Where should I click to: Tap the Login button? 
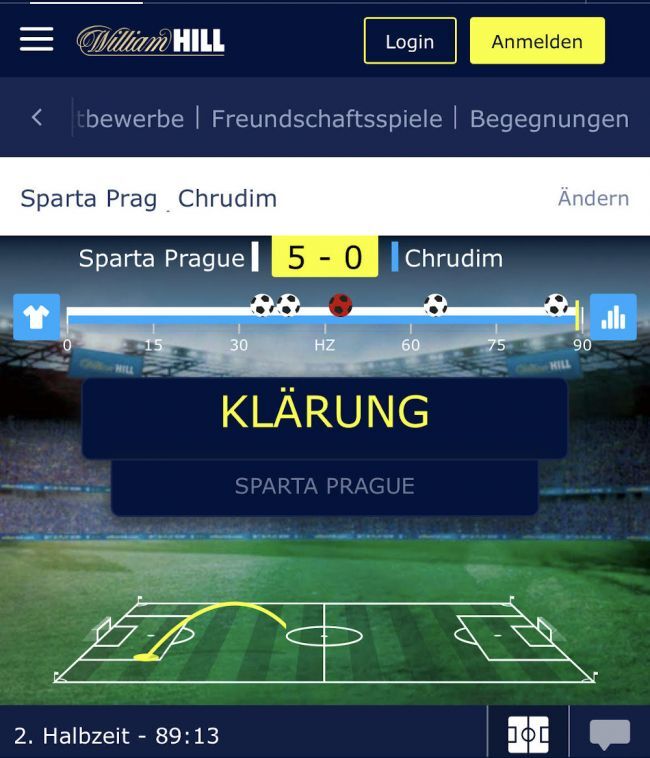pos(410,41)
